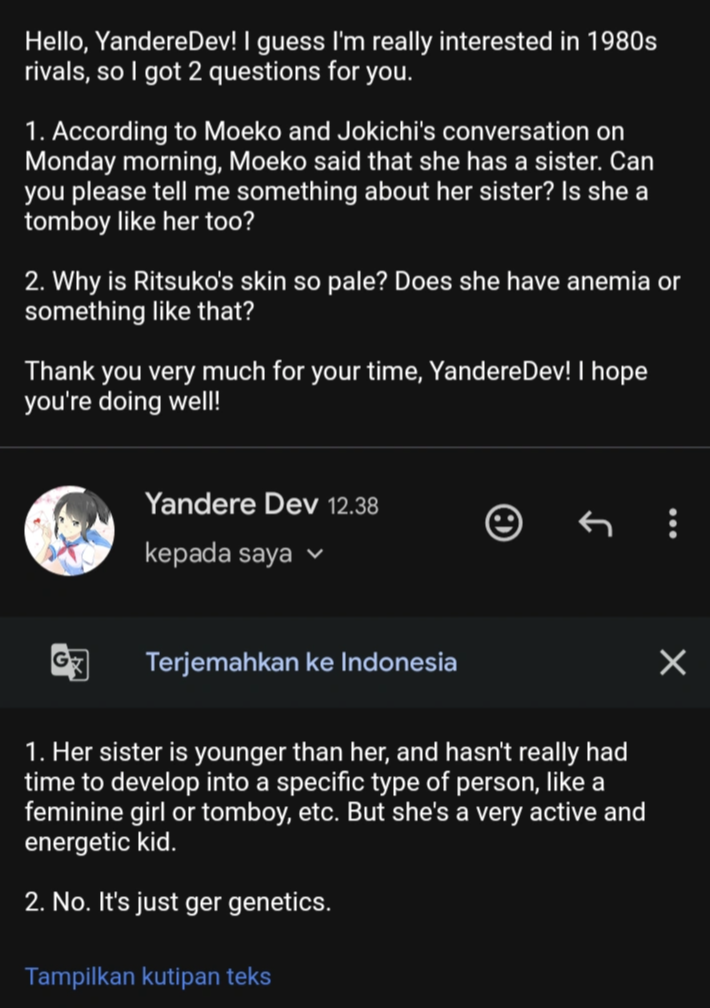Dismiss the translation banner
Image resolution: width=710 pixels, height=1008 pixels.
tap(673, 662)
